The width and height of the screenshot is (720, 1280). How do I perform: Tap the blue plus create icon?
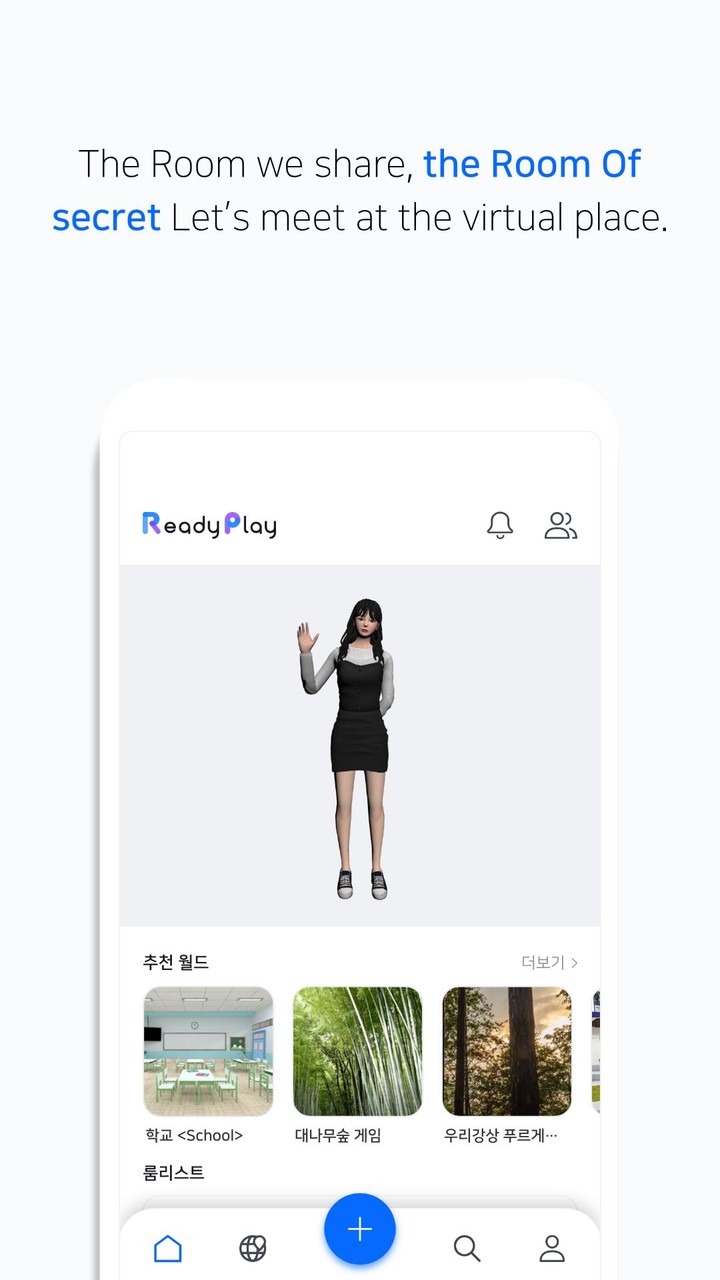(x=359, y=1228)
